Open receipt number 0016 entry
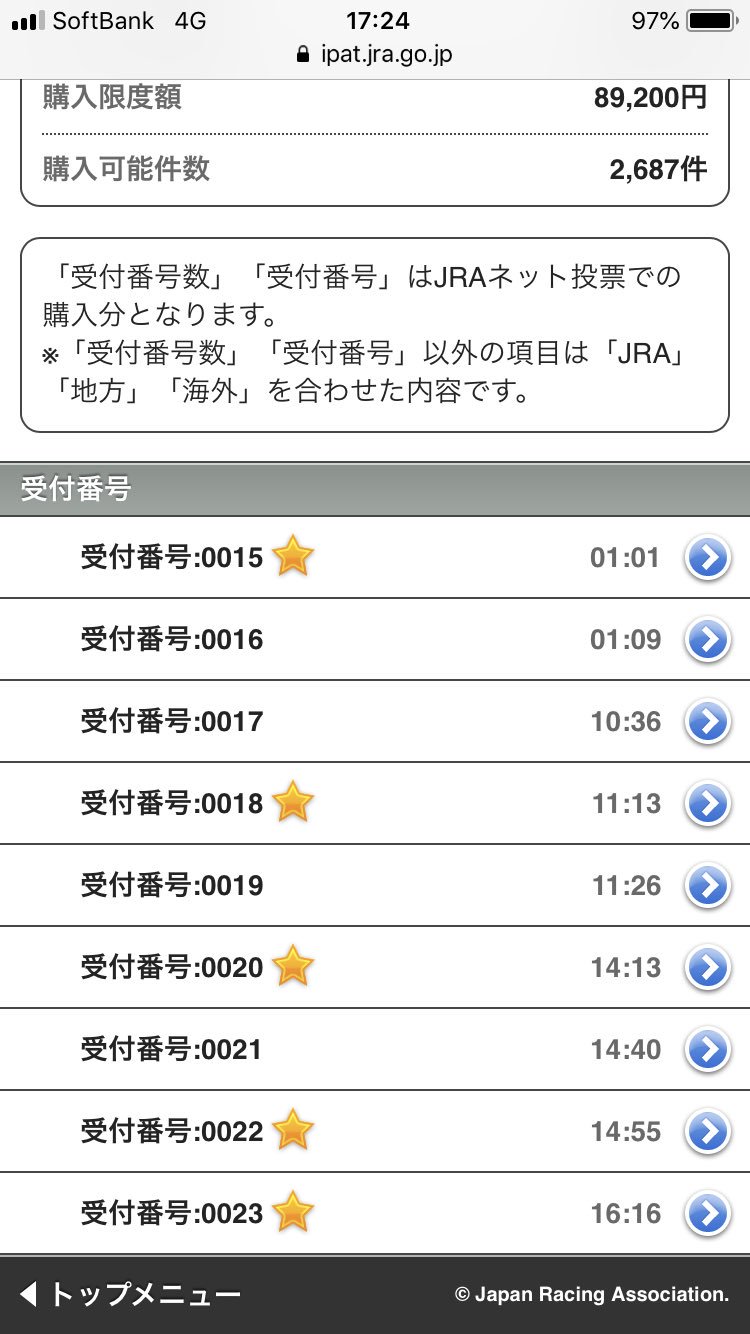The height and width of the screenshot is (1334, 750). tap(375, 639)
